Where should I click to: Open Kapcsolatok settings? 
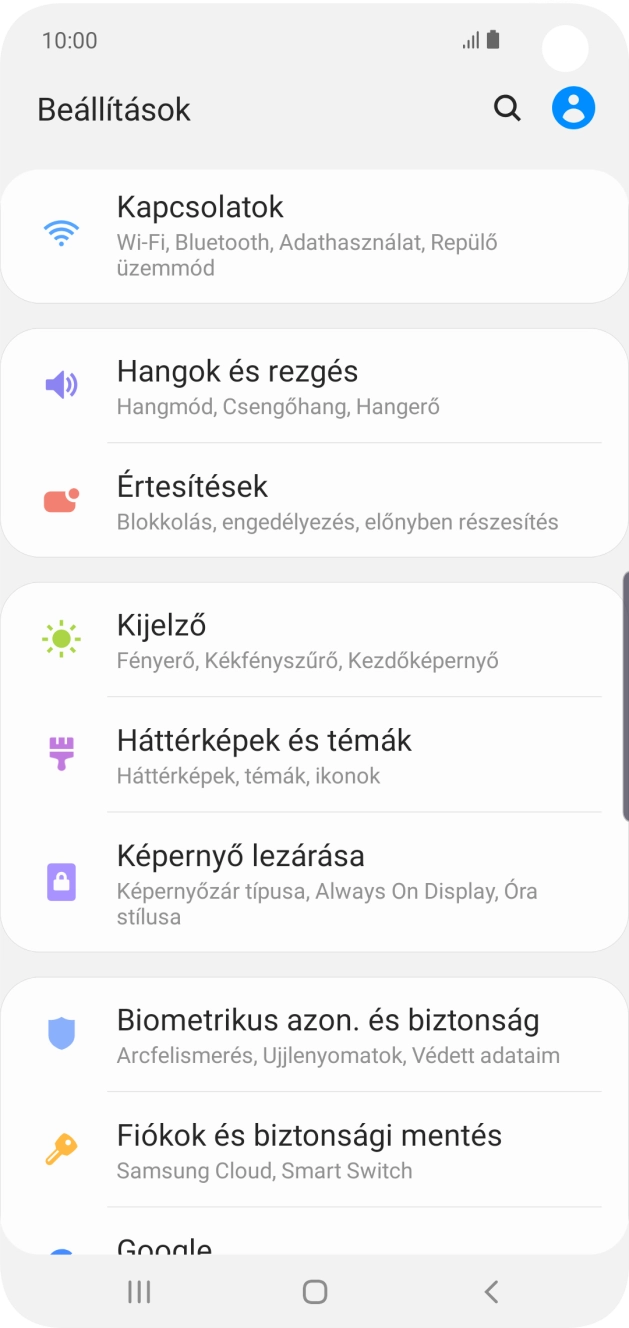click(x=314, y=236)
